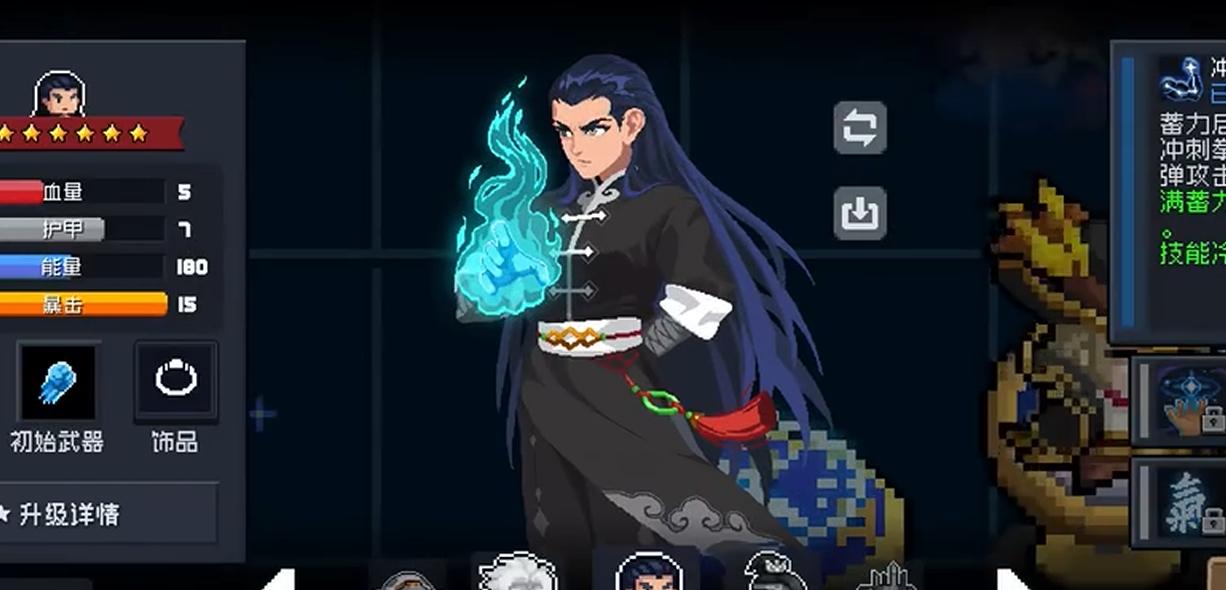Select the white-haired character in the bottom row
Screen dimensions: 1226x590
[x=517, y=574]
